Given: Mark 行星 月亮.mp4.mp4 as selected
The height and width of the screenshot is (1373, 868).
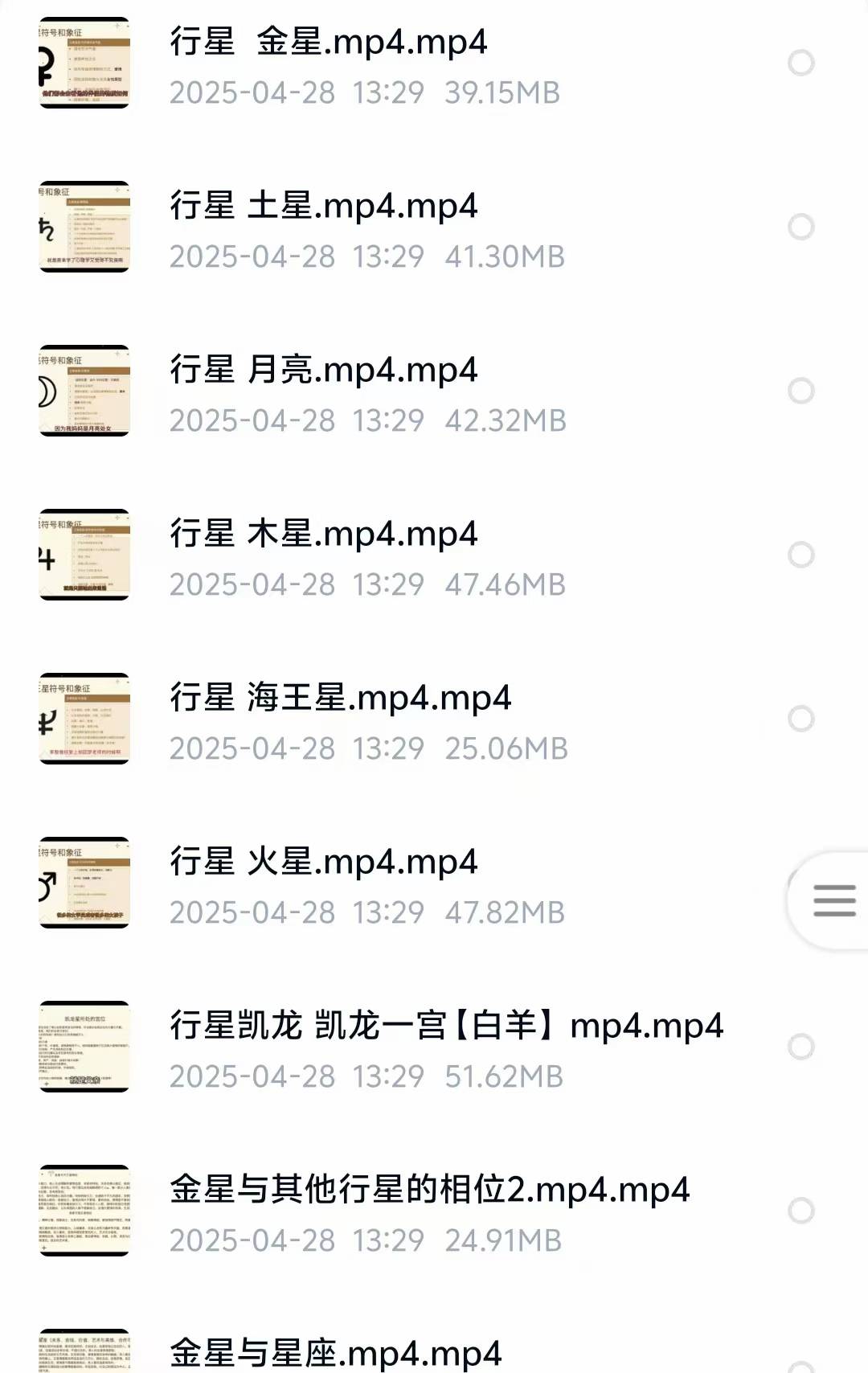Looking at the screenshot, I should tap(800, 391).
